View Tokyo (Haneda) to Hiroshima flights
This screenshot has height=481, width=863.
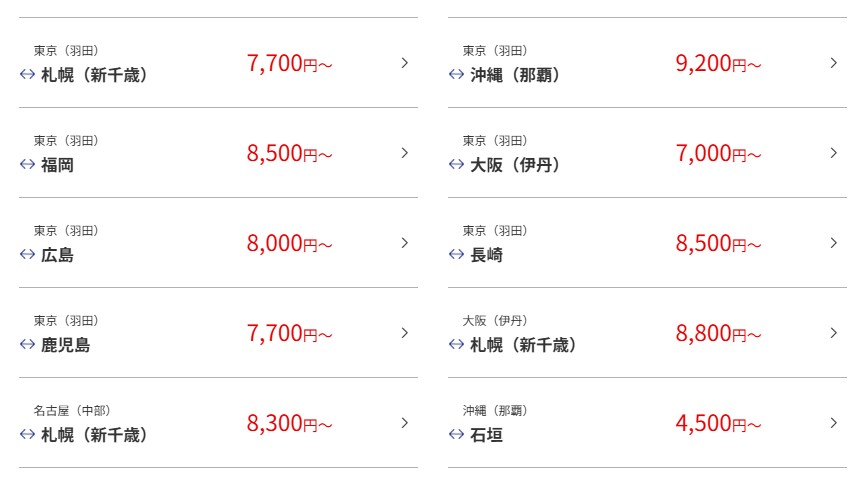tap(218, 243)
